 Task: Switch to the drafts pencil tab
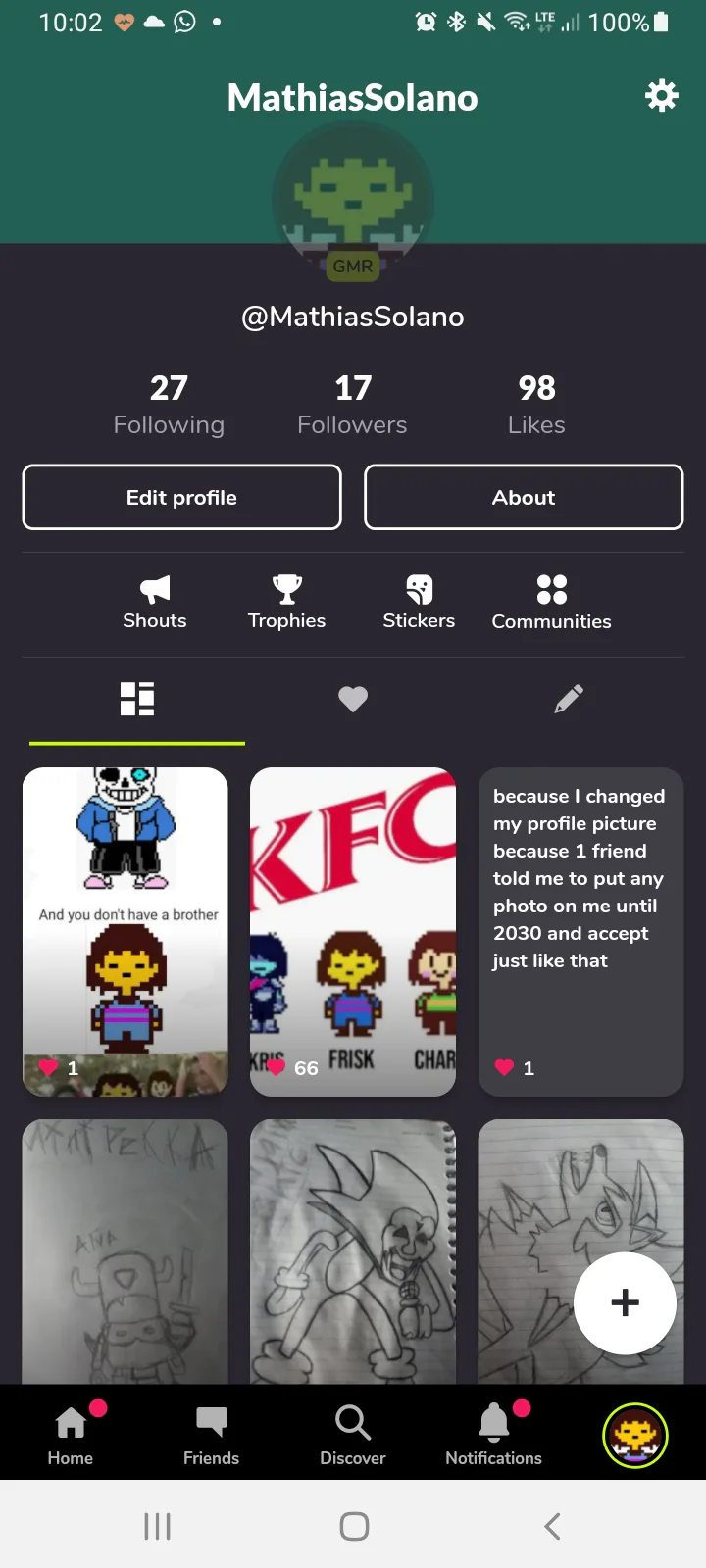(x=569, y=699)
